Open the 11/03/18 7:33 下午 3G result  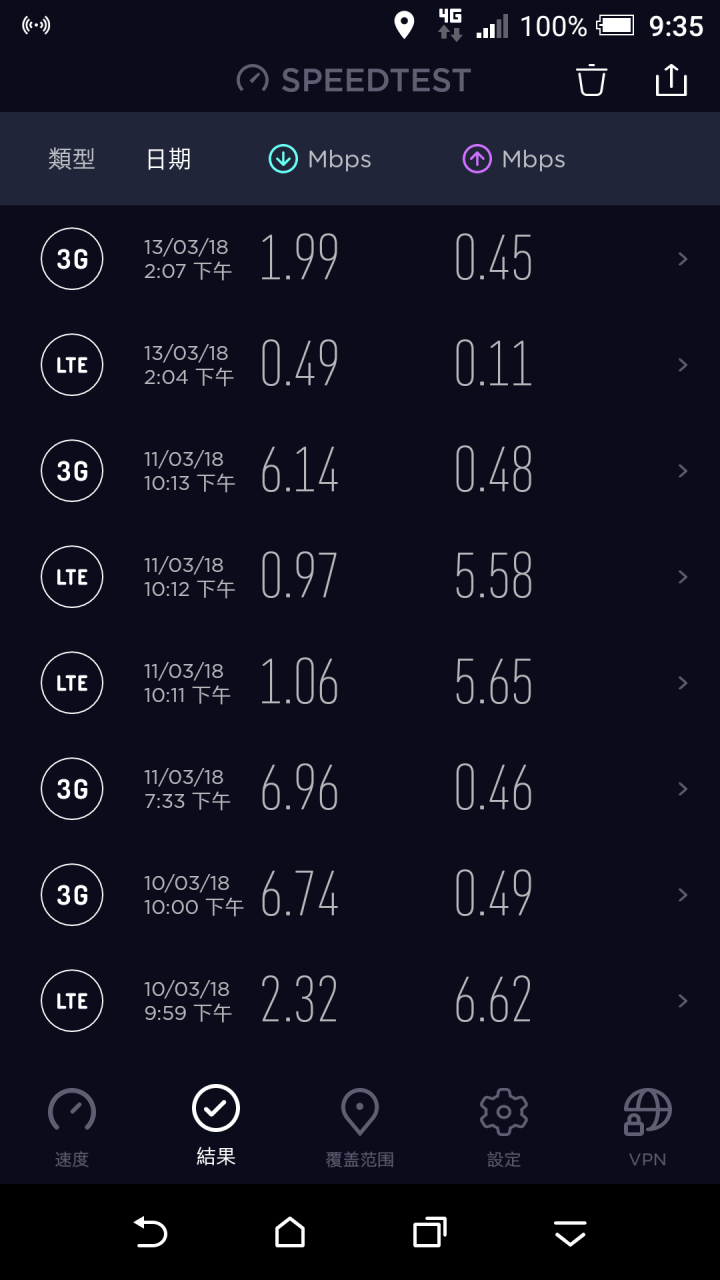point(360,789)
